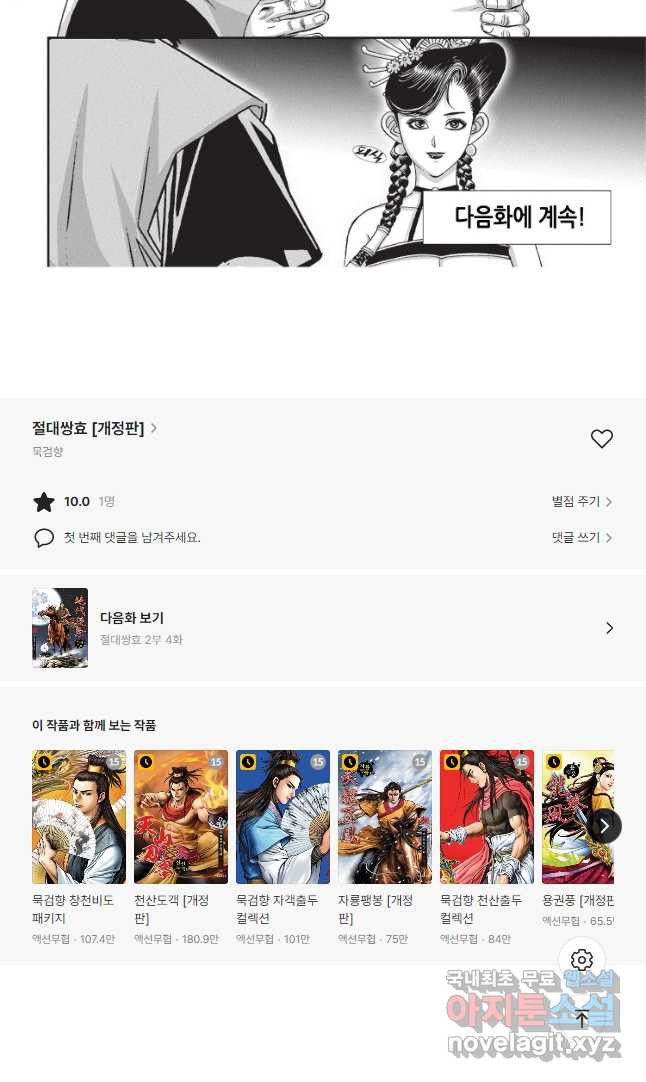Show more recommended works with the arrow
646x1082 pixels.
(604, 826)
